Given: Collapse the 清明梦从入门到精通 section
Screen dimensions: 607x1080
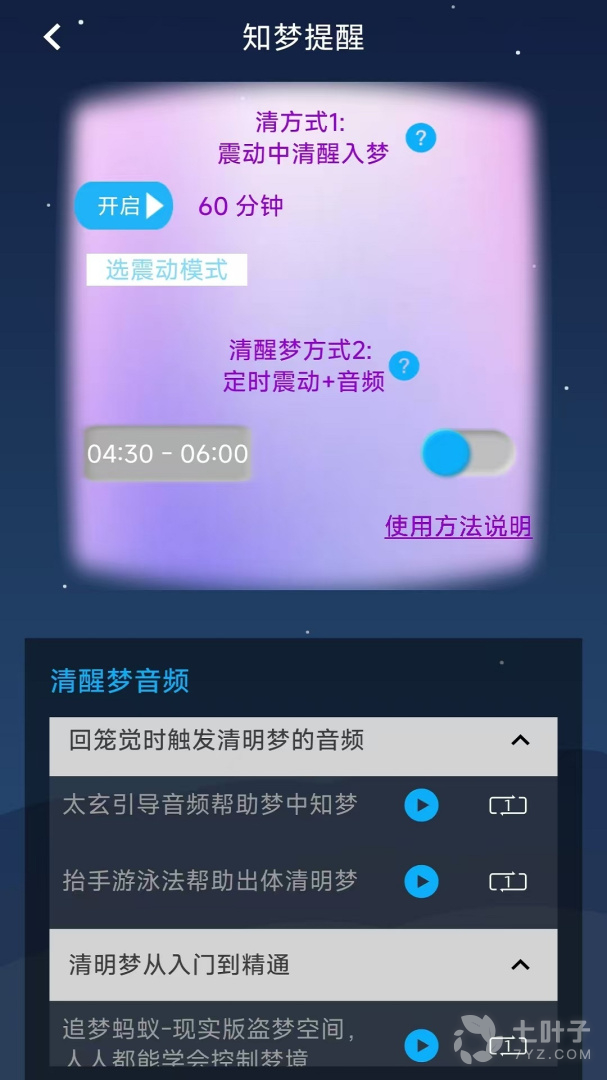Looking at the screenshot, I should (x=520, y=965).
